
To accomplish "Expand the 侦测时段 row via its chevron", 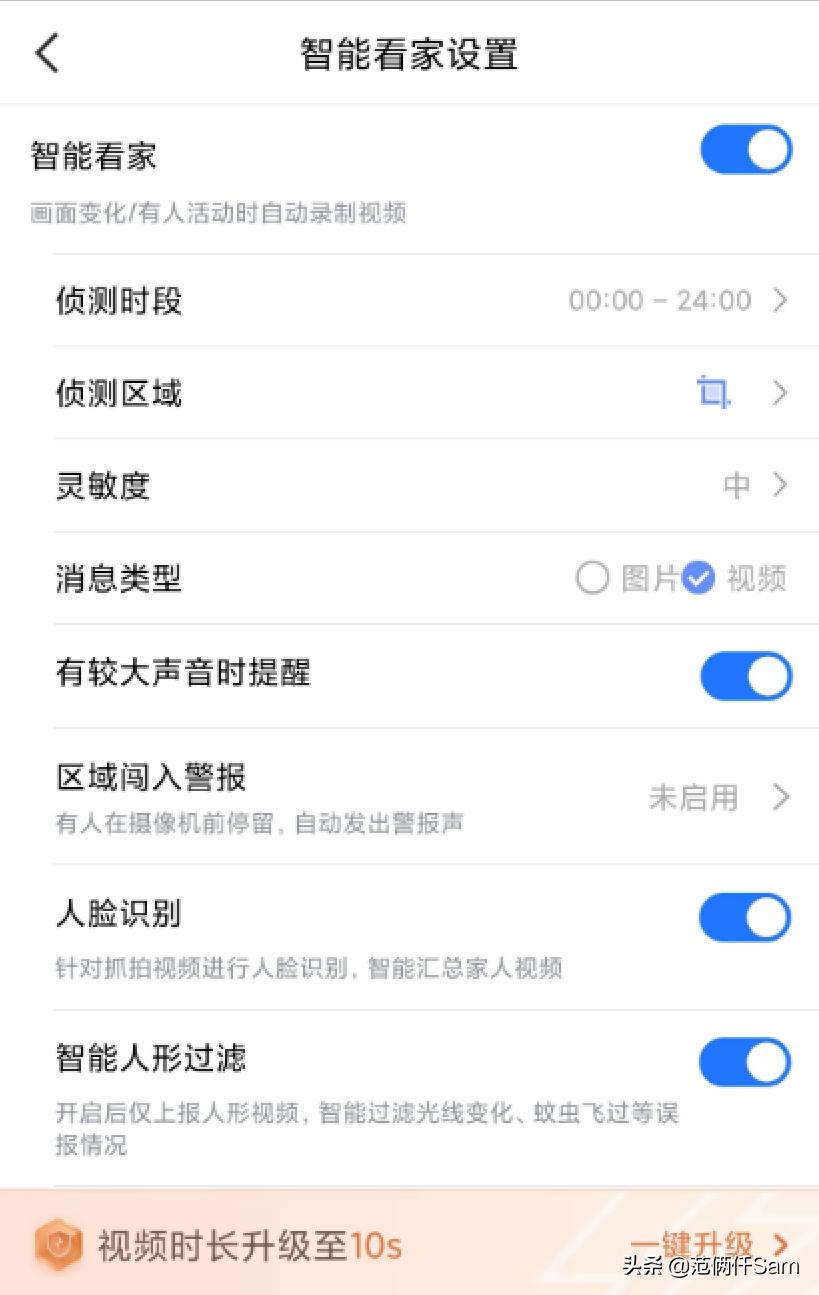I will pyautogui.click(x=779, y=300).
